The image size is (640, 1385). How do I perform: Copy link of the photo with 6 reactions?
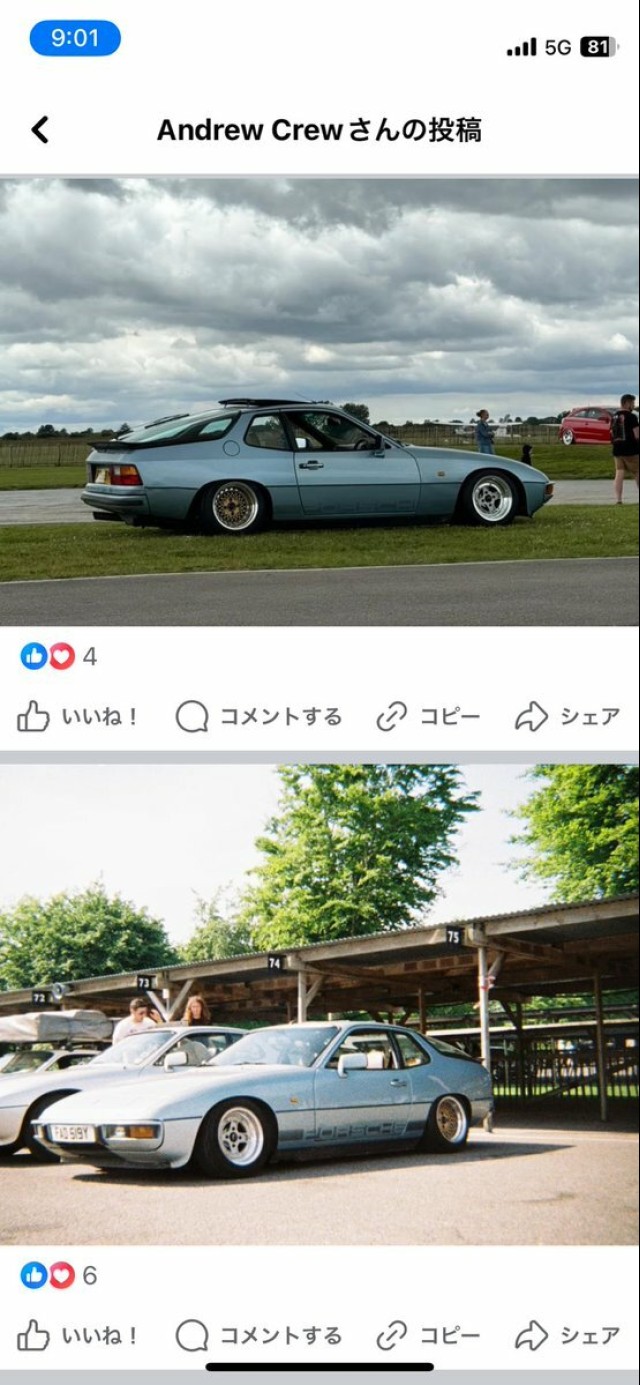click(x=428, y=1335)
